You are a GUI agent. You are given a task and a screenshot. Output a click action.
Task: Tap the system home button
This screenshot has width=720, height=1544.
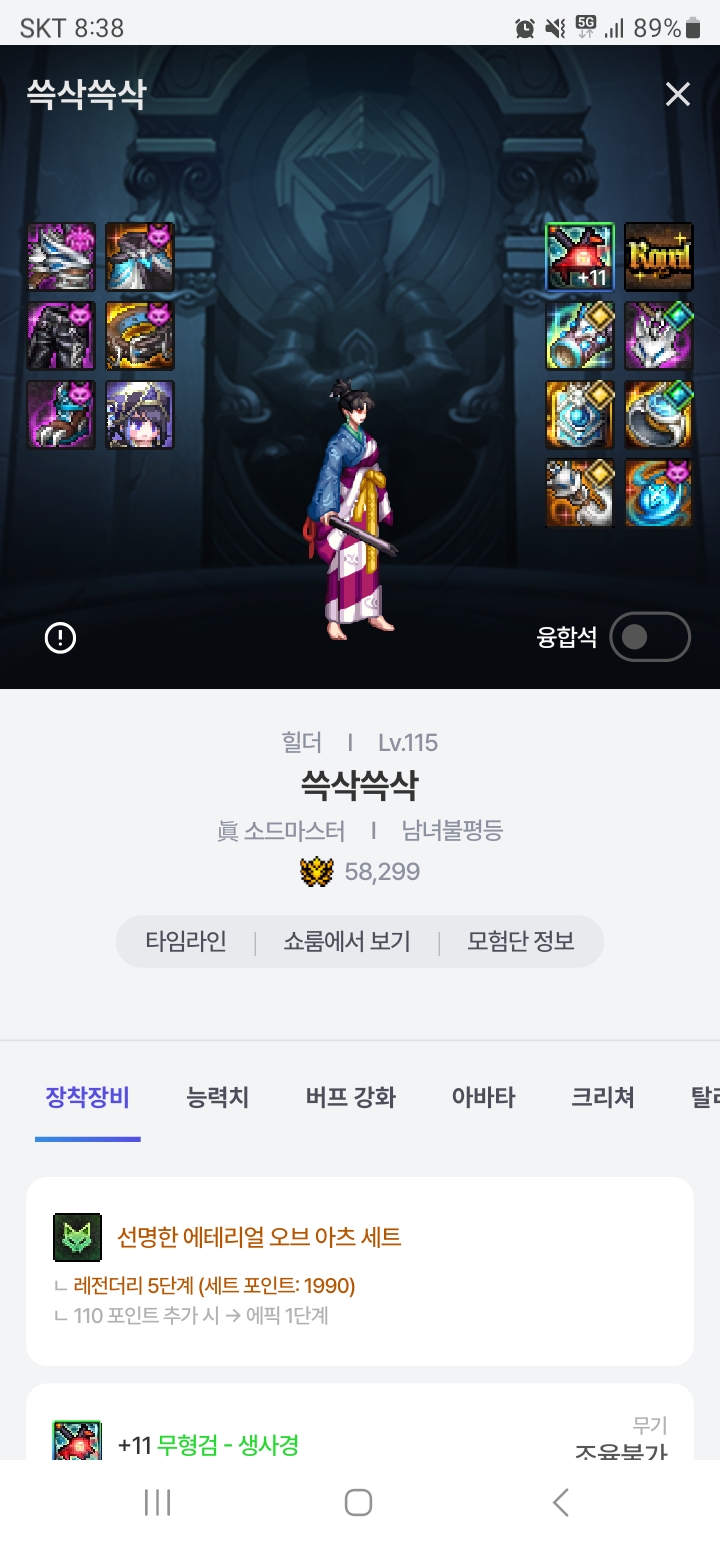358,1502
